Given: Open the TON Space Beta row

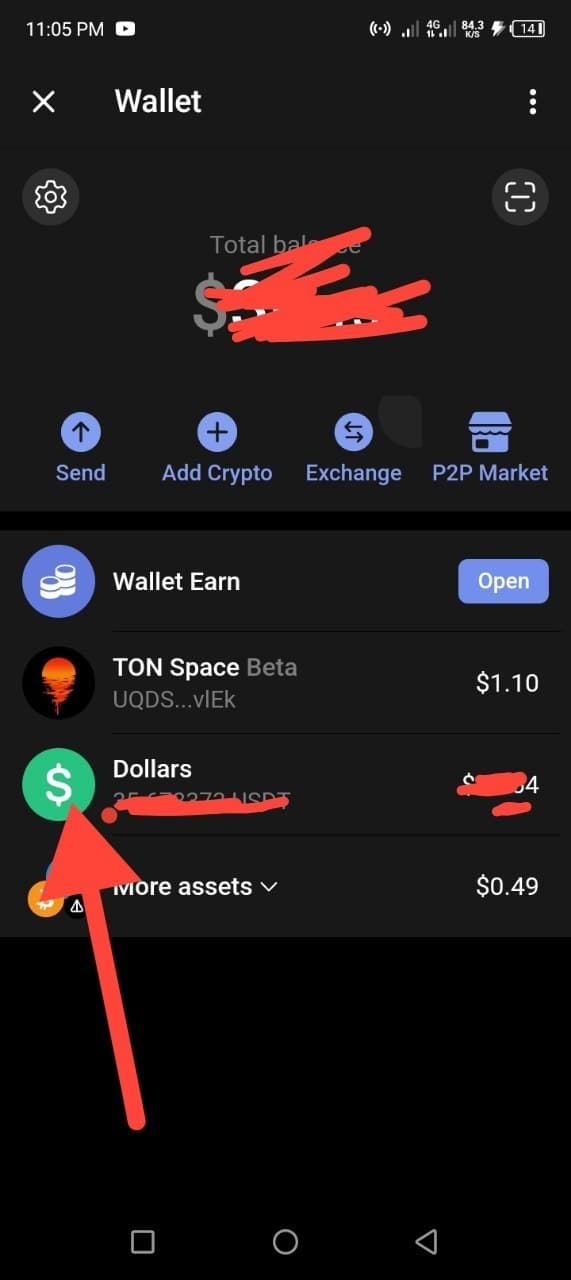Looking at the screenshot, I should tap(285, 683).
